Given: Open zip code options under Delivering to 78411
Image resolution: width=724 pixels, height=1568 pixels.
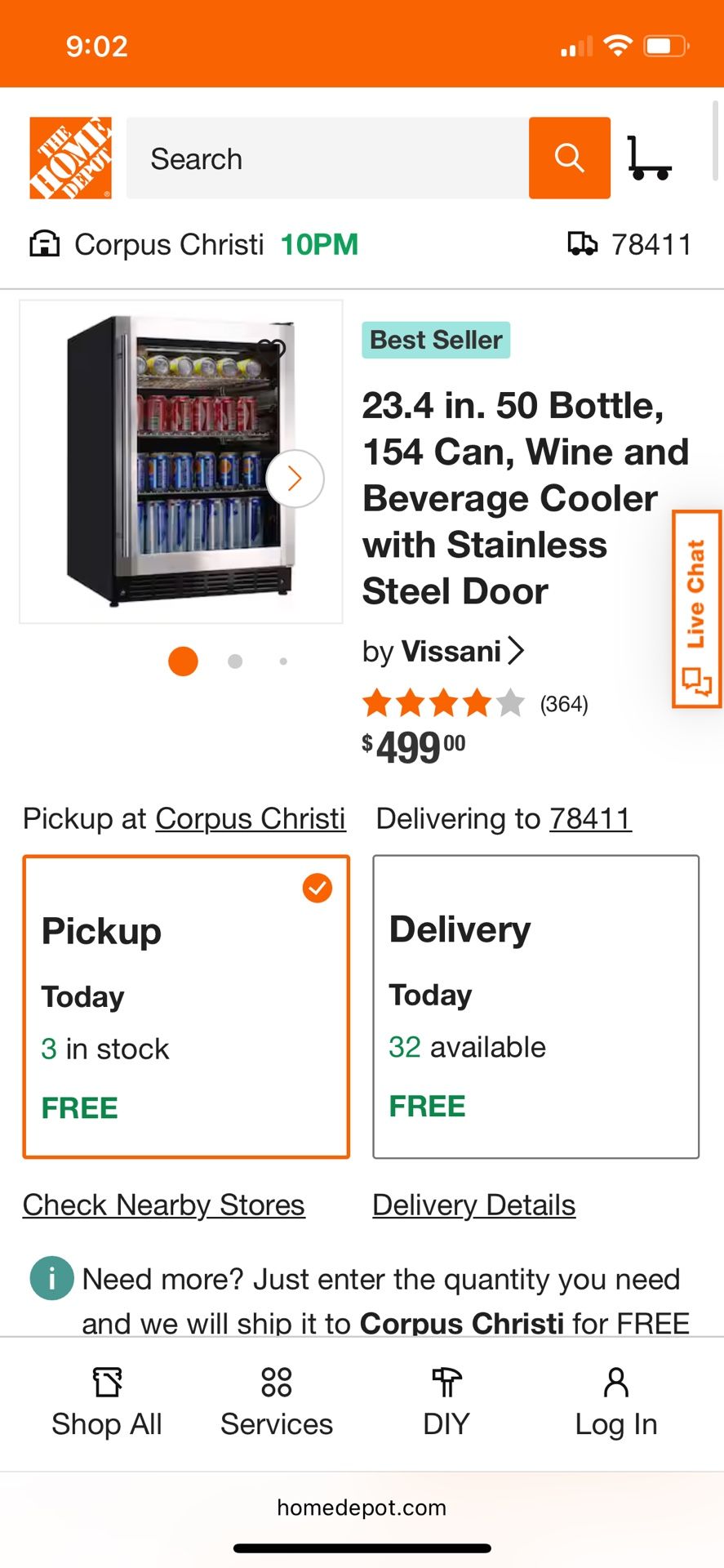Looking at the screenshot, I should coord(591,818).
